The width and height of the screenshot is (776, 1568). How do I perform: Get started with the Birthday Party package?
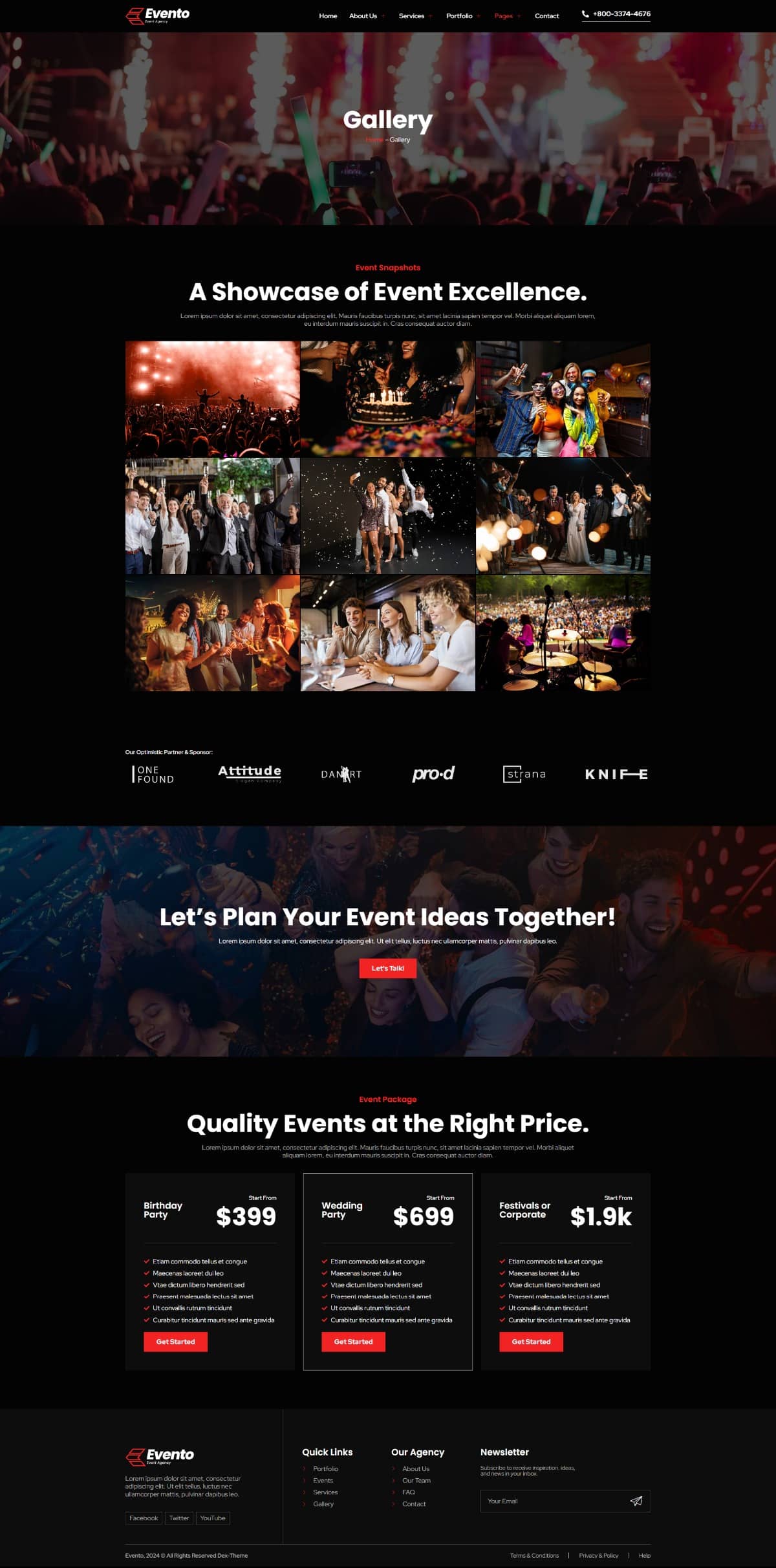click(x=175, y=1342)
